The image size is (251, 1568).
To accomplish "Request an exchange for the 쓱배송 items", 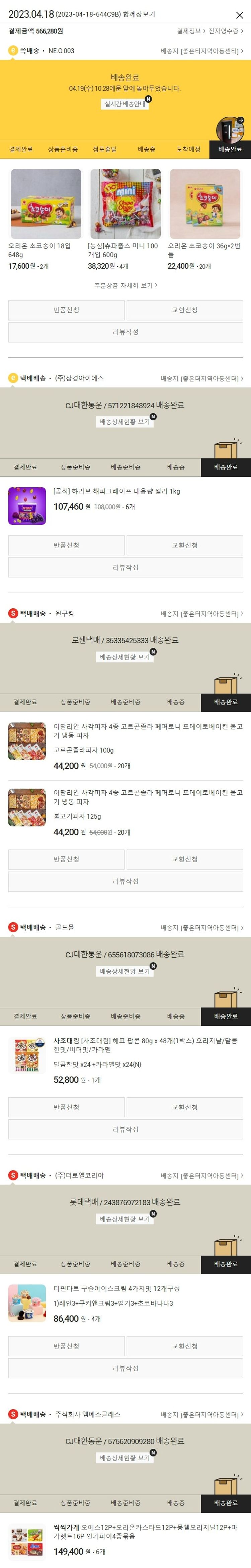I will point(185,310).
